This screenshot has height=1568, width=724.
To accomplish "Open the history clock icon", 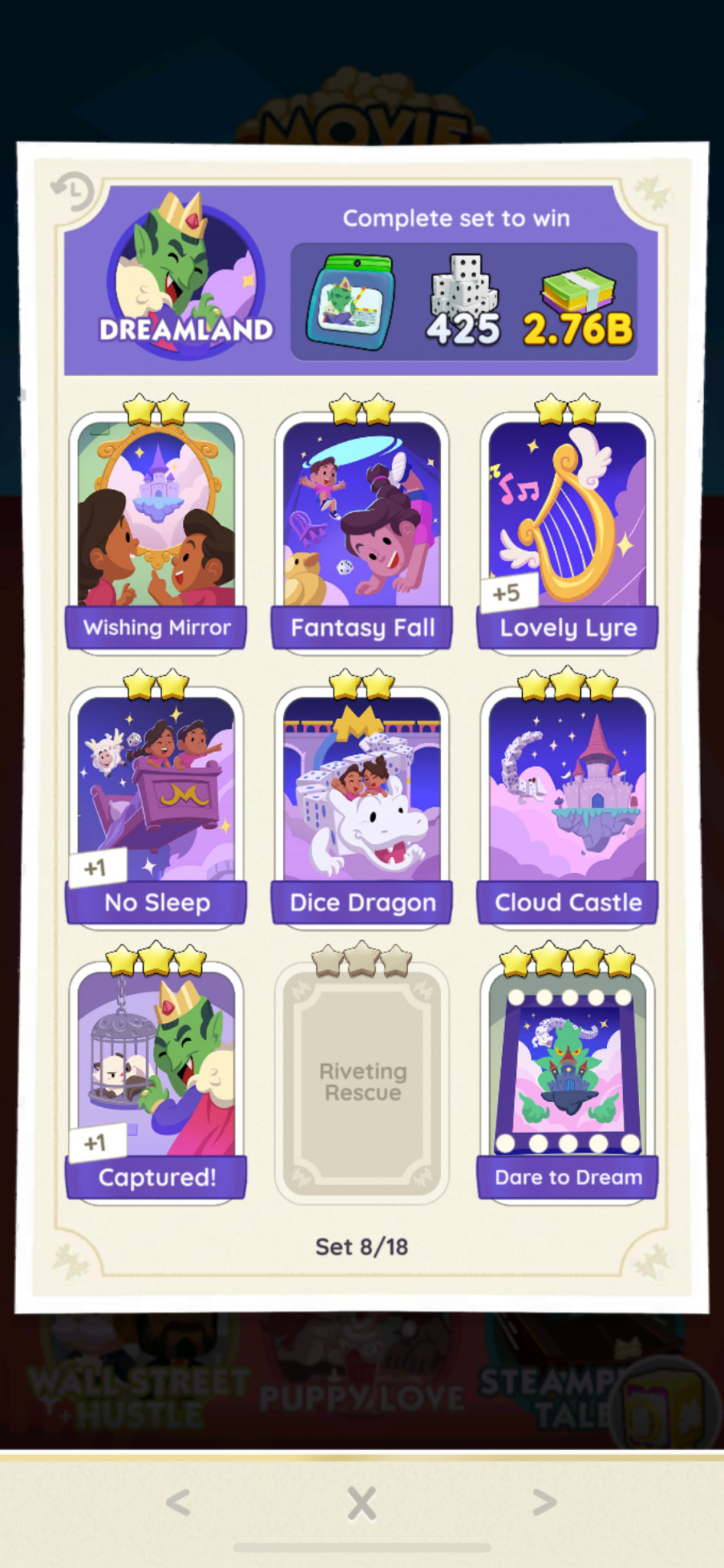I will [x=72, y=192].
